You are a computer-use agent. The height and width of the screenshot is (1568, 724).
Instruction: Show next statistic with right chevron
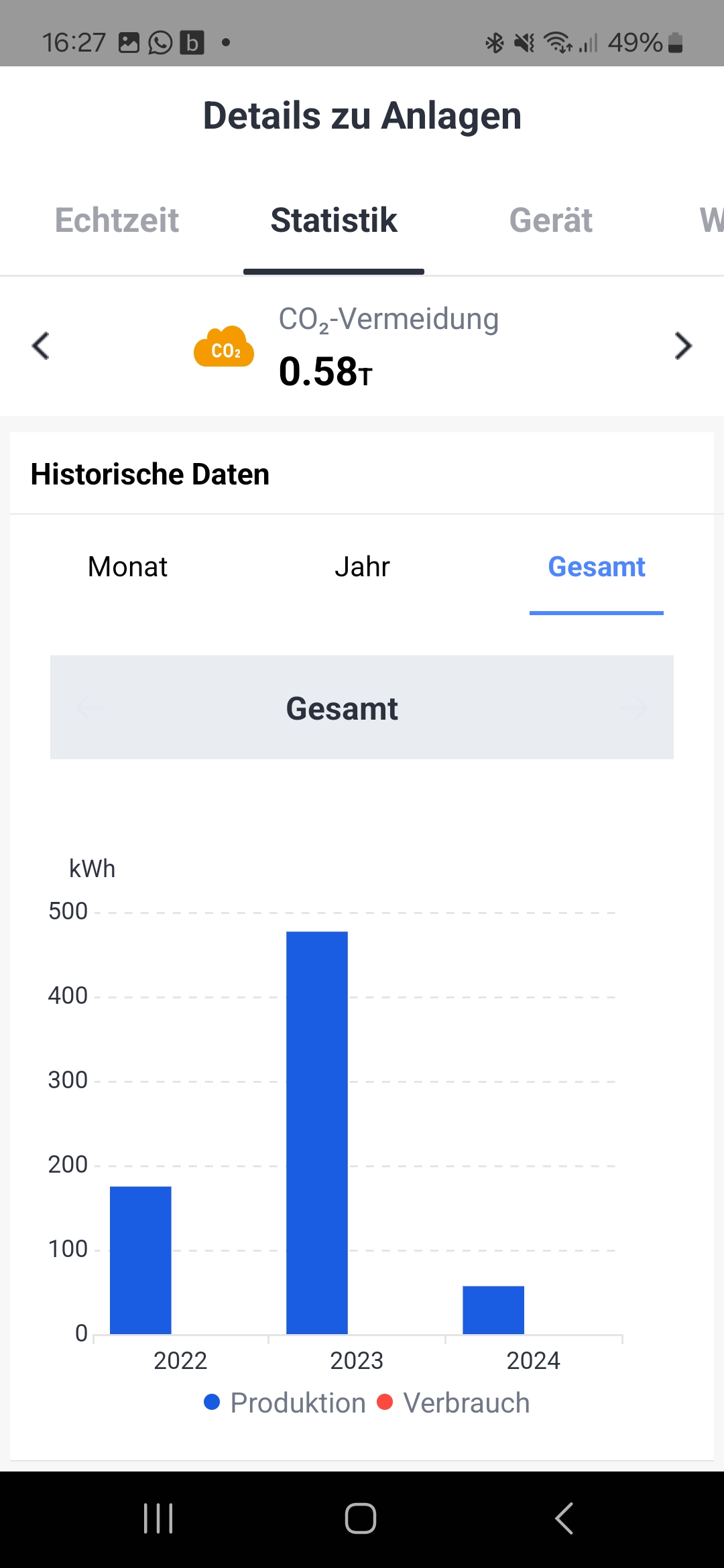click(682, 346)
